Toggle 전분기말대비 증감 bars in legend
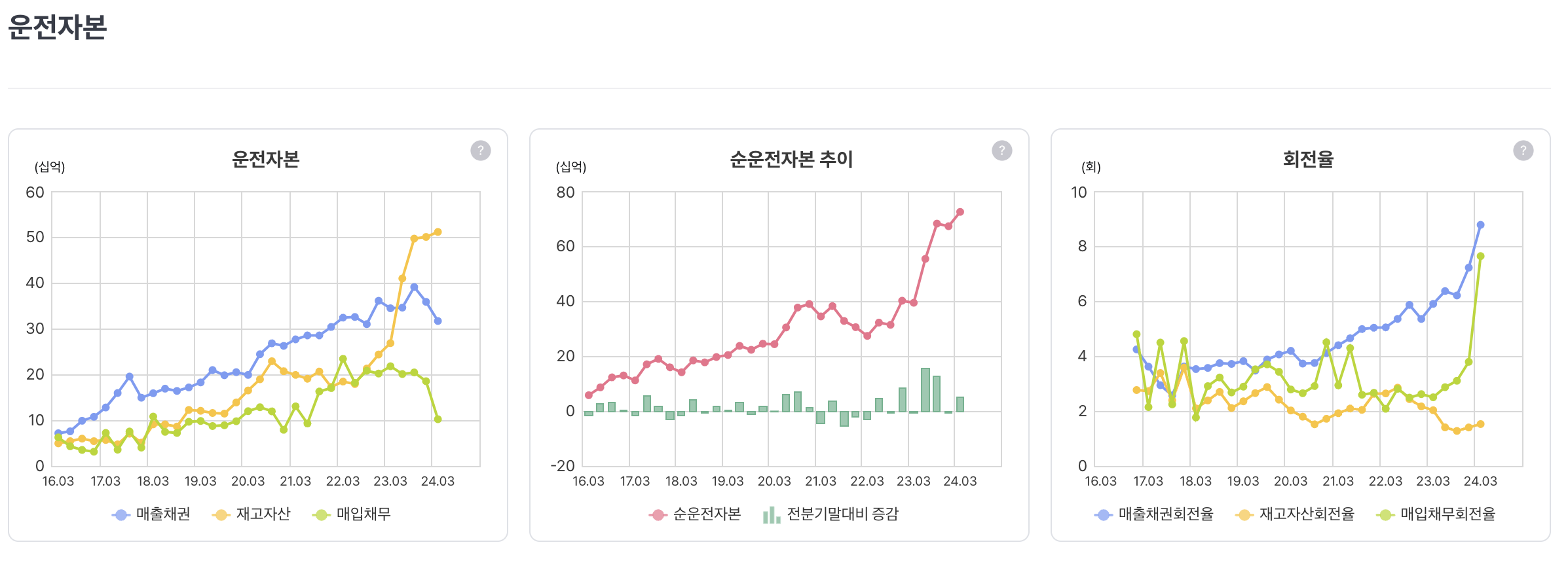The height and width of the screenshot is (572, 1568). coord(831,514)
